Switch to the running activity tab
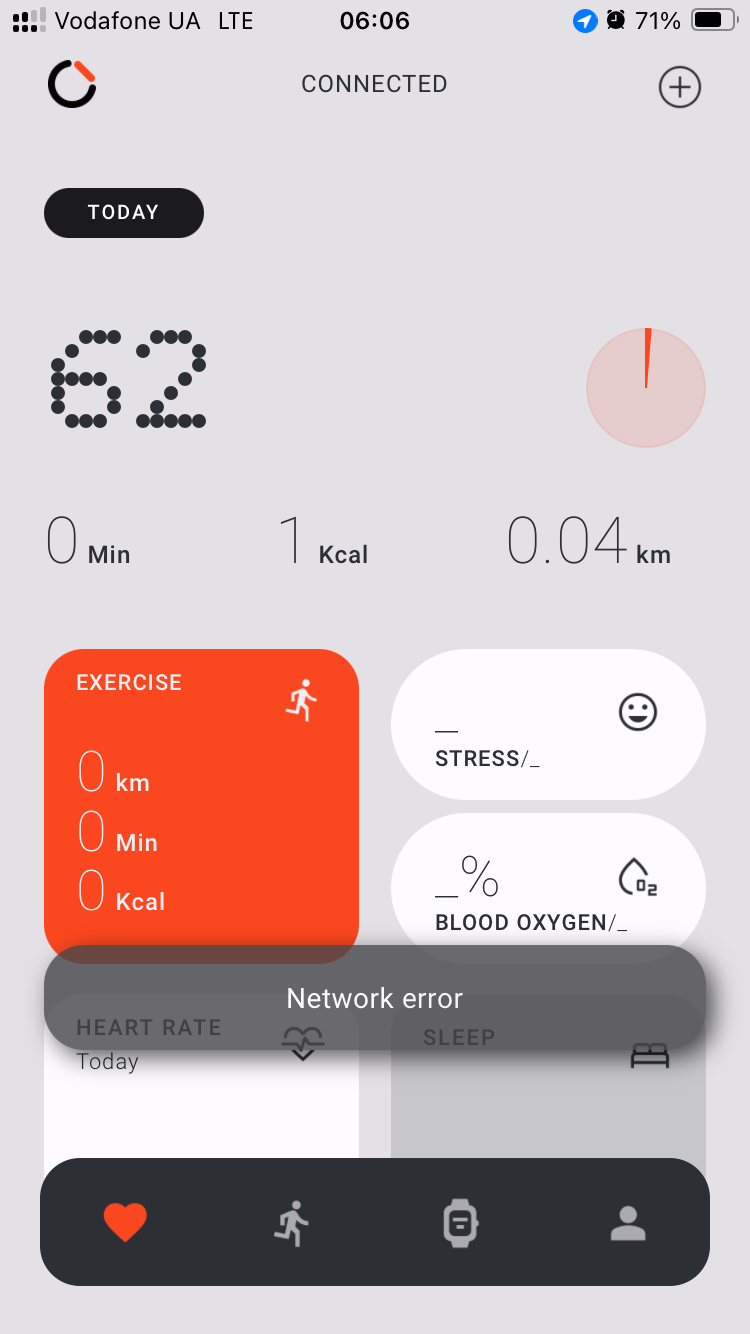Screen dimensions: 750x1334 pyautogui.click(x=292, y=1222)
